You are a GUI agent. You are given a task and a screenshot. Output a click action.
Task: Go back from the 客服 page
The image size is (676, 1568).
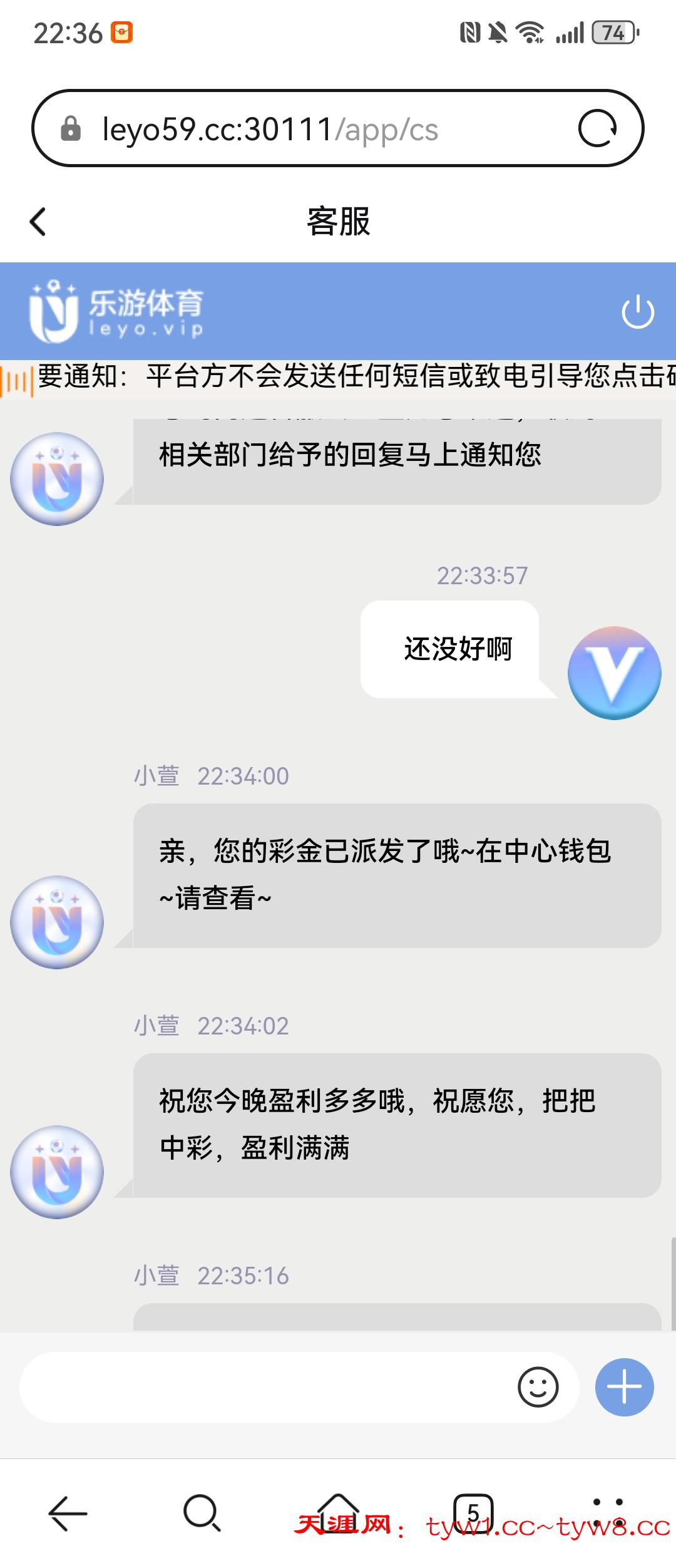pyautogui.click(x=38, y=222)
